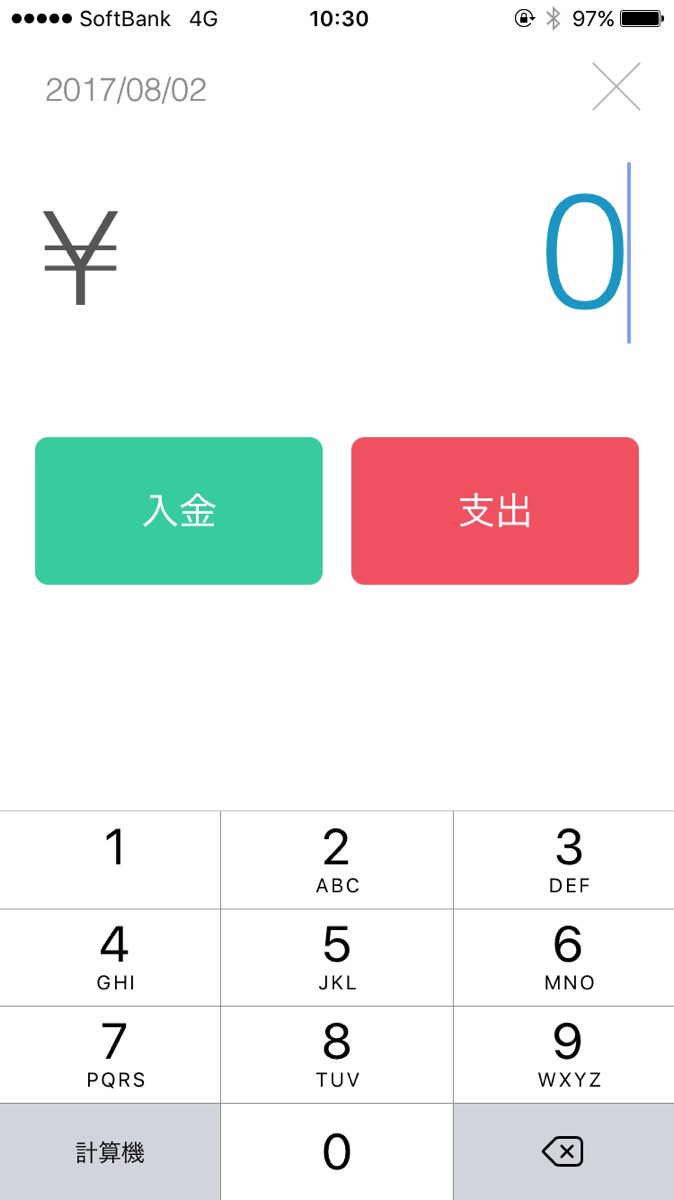Viewport: 674px width, 1200px height.
Task: Delete the last digit with backspace
Action: pyautogui.click(x=564, y=1152)
